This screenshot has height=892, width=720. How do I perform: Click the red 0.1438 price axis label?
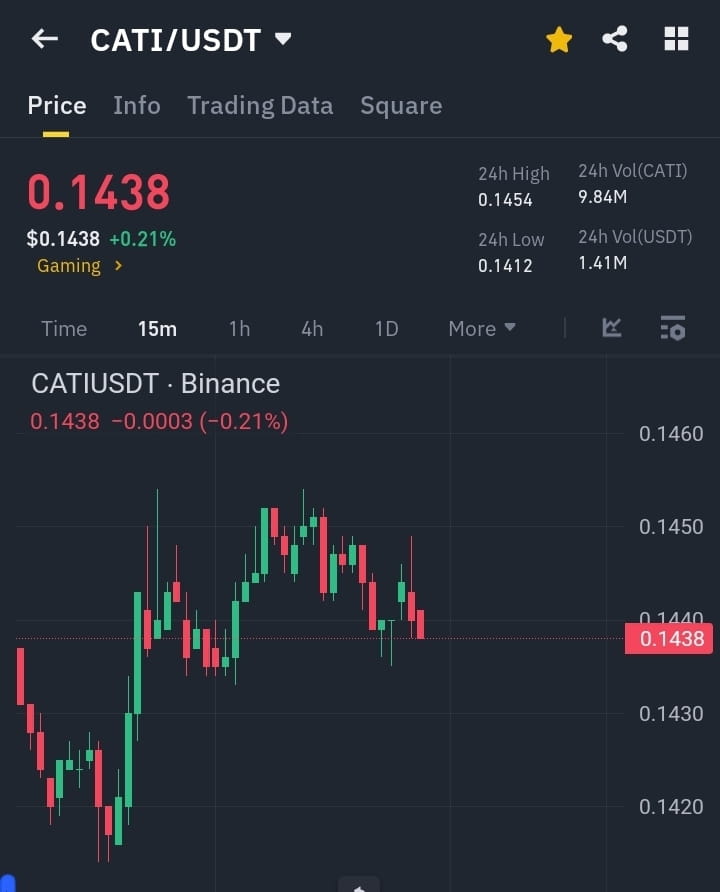[x=668, y=638]
